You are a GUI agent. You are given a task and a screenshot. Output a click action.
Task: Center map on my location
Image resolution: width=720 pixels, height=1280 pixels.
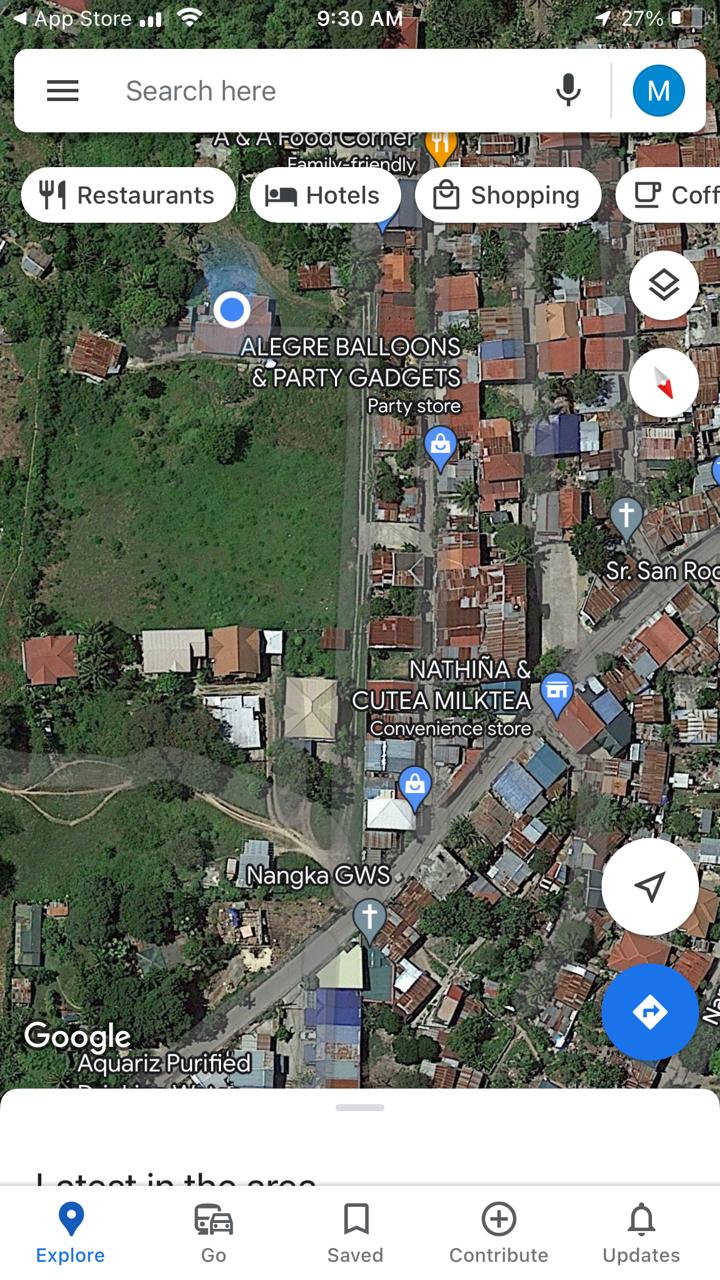click(x=650, y=886)
